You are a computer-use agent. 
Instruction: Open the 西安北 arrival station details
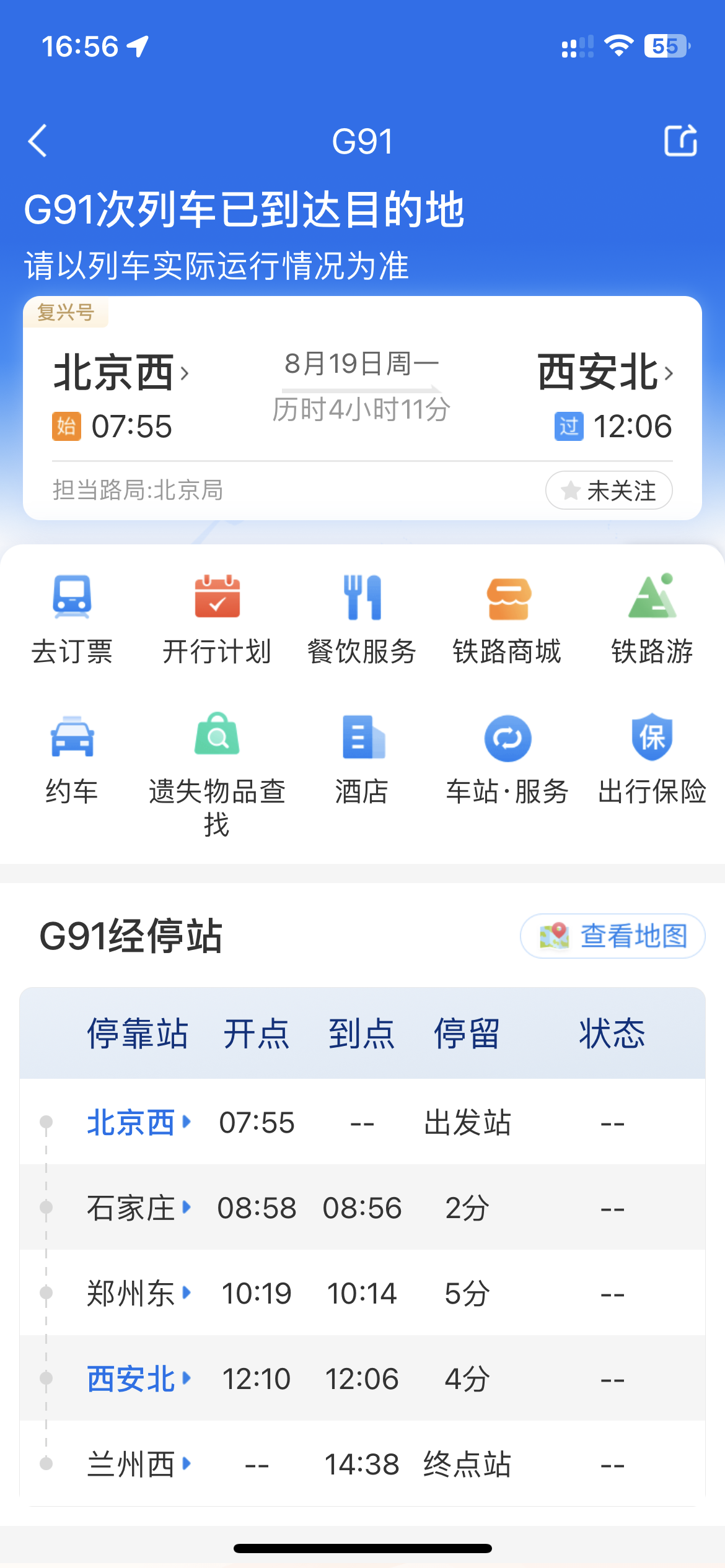click(604, 373)
